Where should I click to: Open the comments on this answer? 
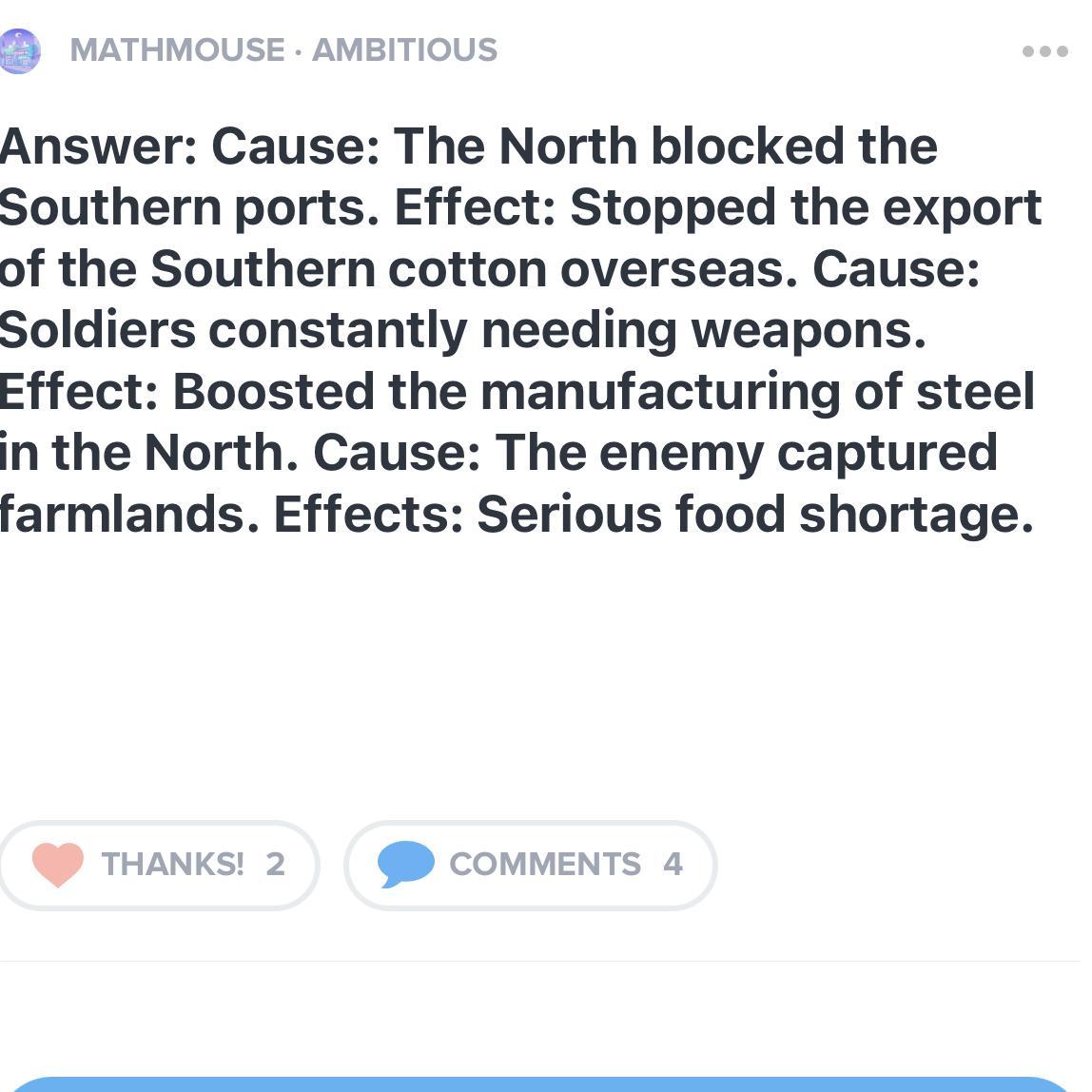pyautogui.click(x=530, y=865)
